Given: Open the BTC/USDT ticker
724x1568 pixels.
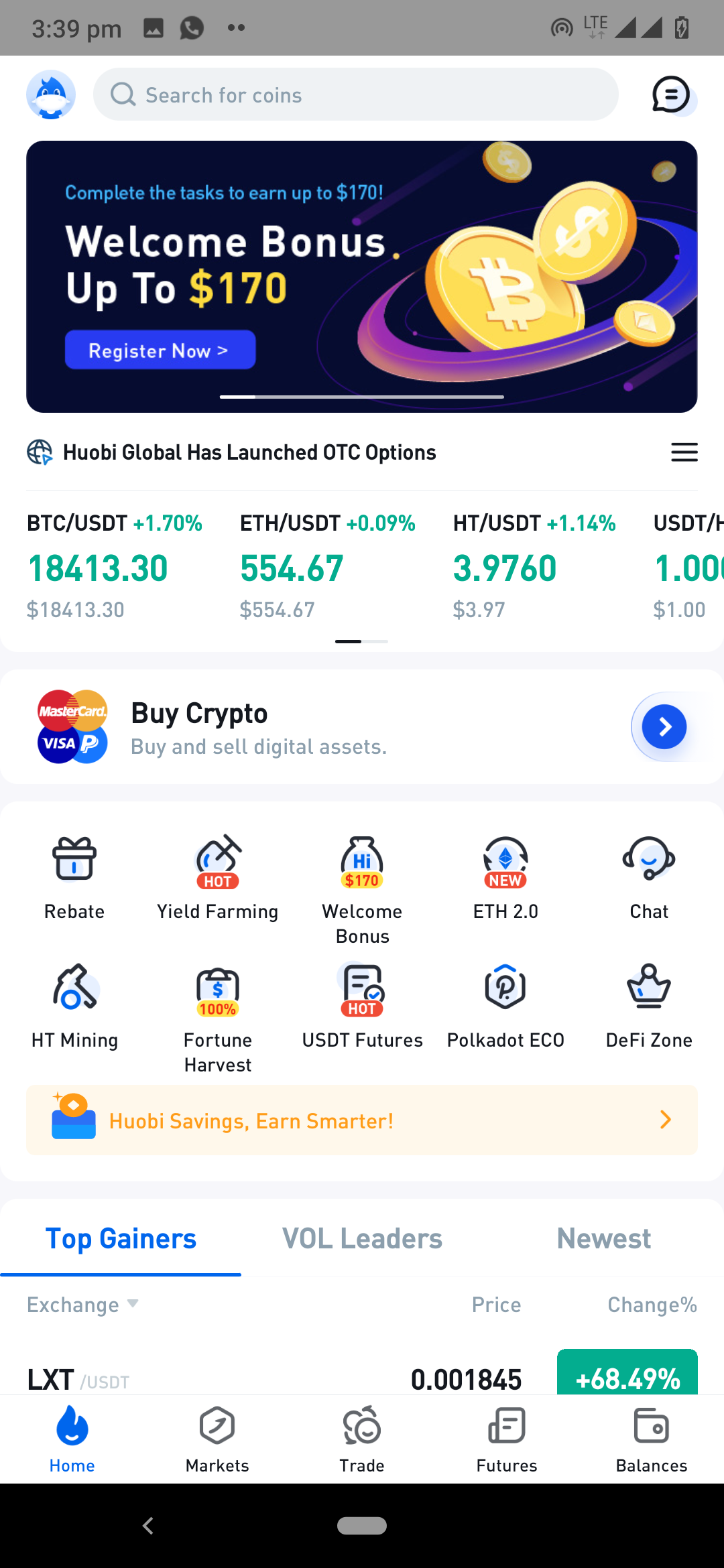Looking at the screenshot, I should click(115, 566).
